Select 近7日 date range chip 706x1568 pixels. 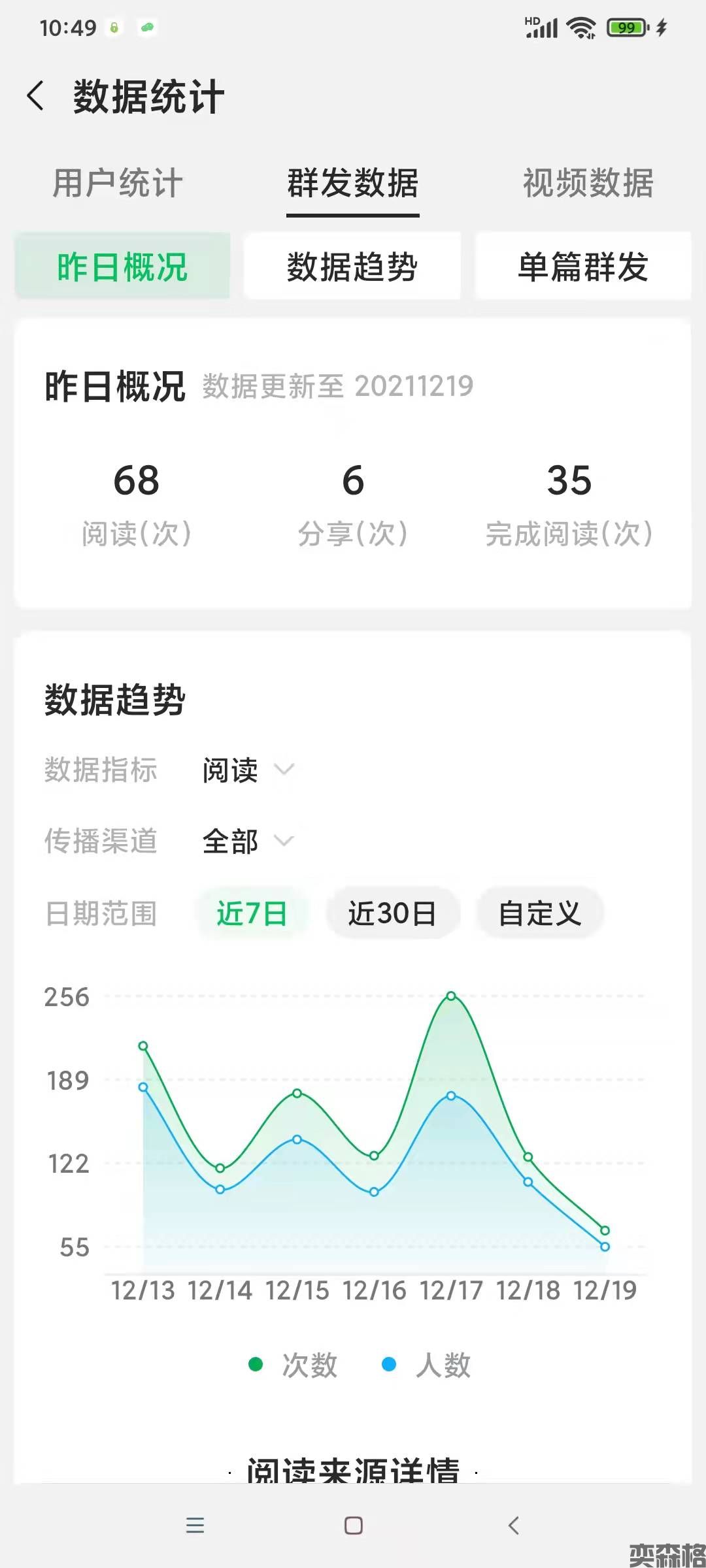click(252, 913)
